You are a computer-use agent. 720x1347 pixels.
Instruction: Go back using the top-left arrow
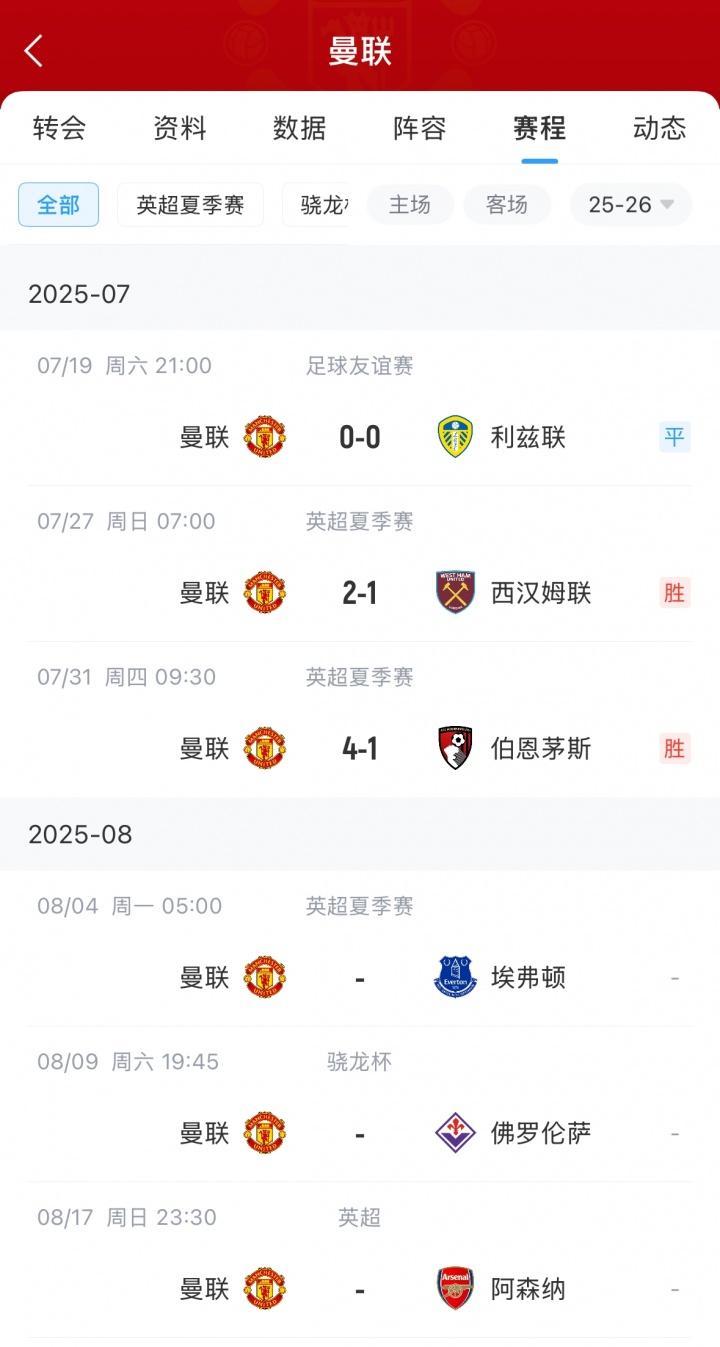[x=34, y=50]
